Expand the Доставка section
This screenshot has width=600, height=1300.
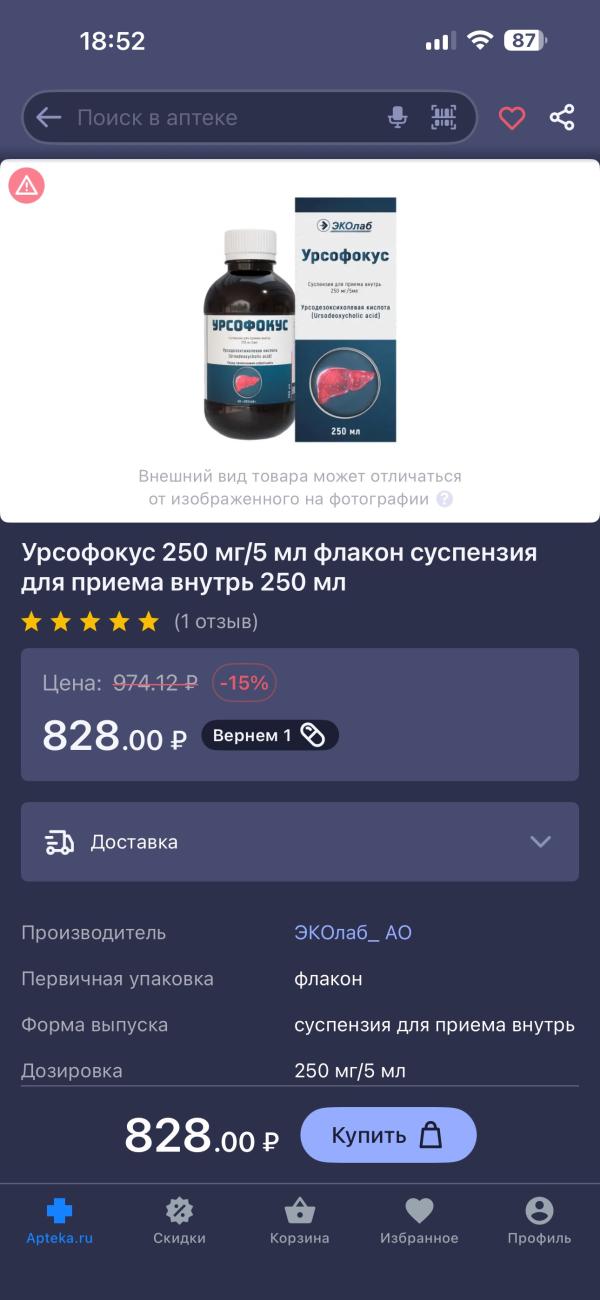pyautogui.click(x=300, y=842)
